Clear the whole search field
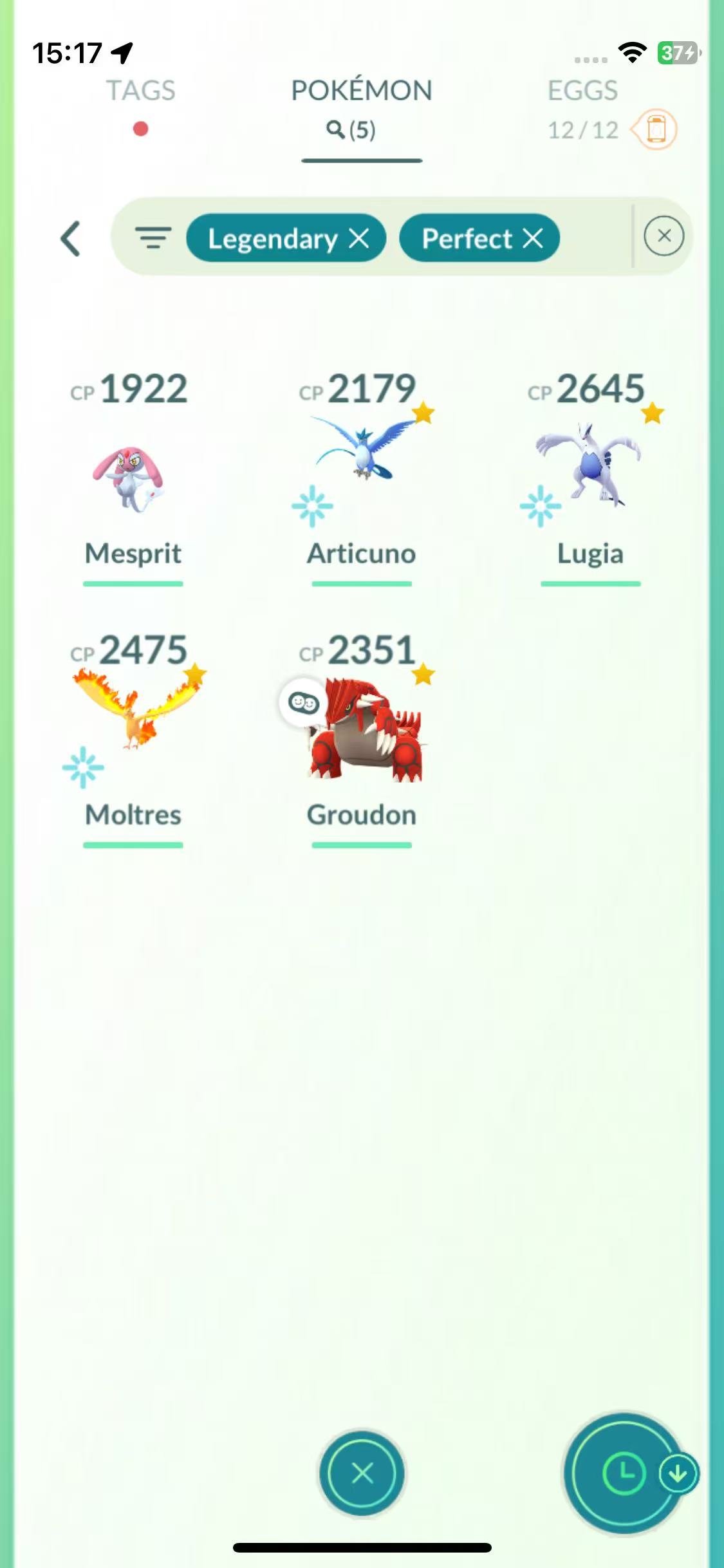This screenshot has height=1568, width=724. [x=664, y=236]
